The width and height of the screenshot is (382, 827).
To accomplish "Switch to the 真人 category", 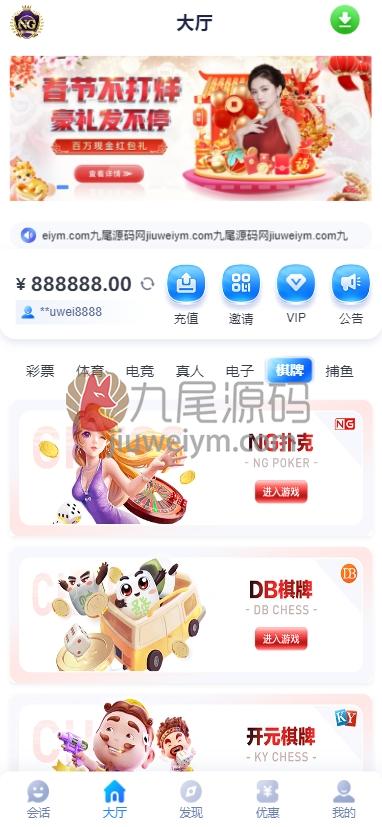I will pyautogui.click(x=189, y=371).
